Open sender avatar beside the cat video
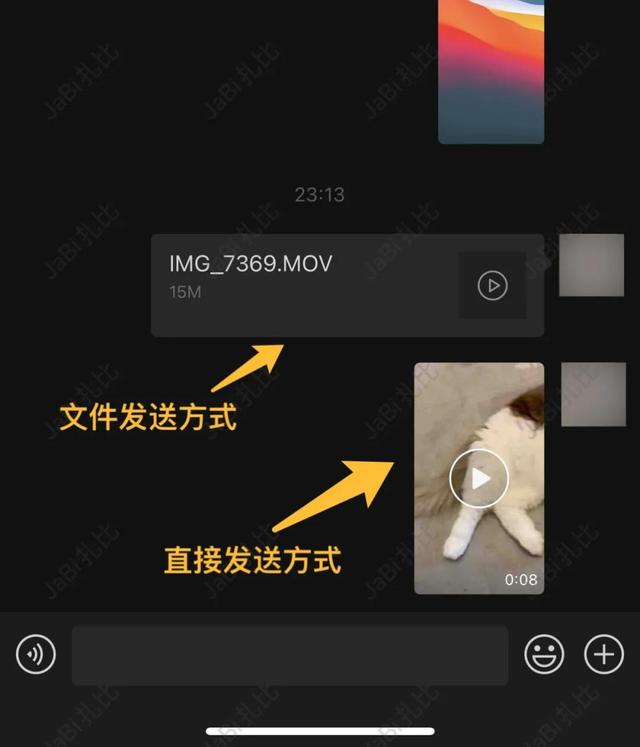This screenshot has width=640, height=747. (592, 394)
